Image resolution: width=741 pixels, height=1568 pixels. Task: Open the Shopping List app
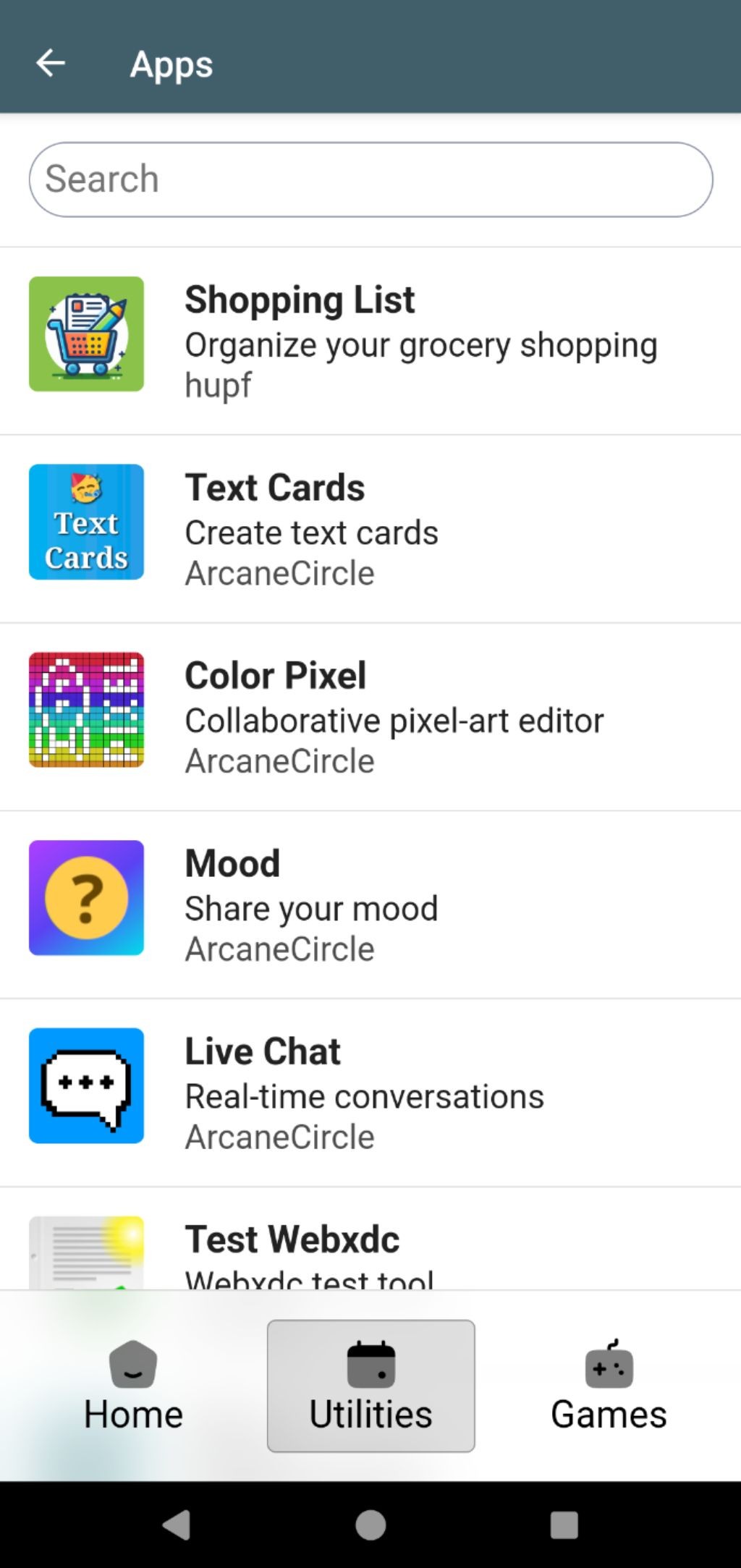(370, 341)
